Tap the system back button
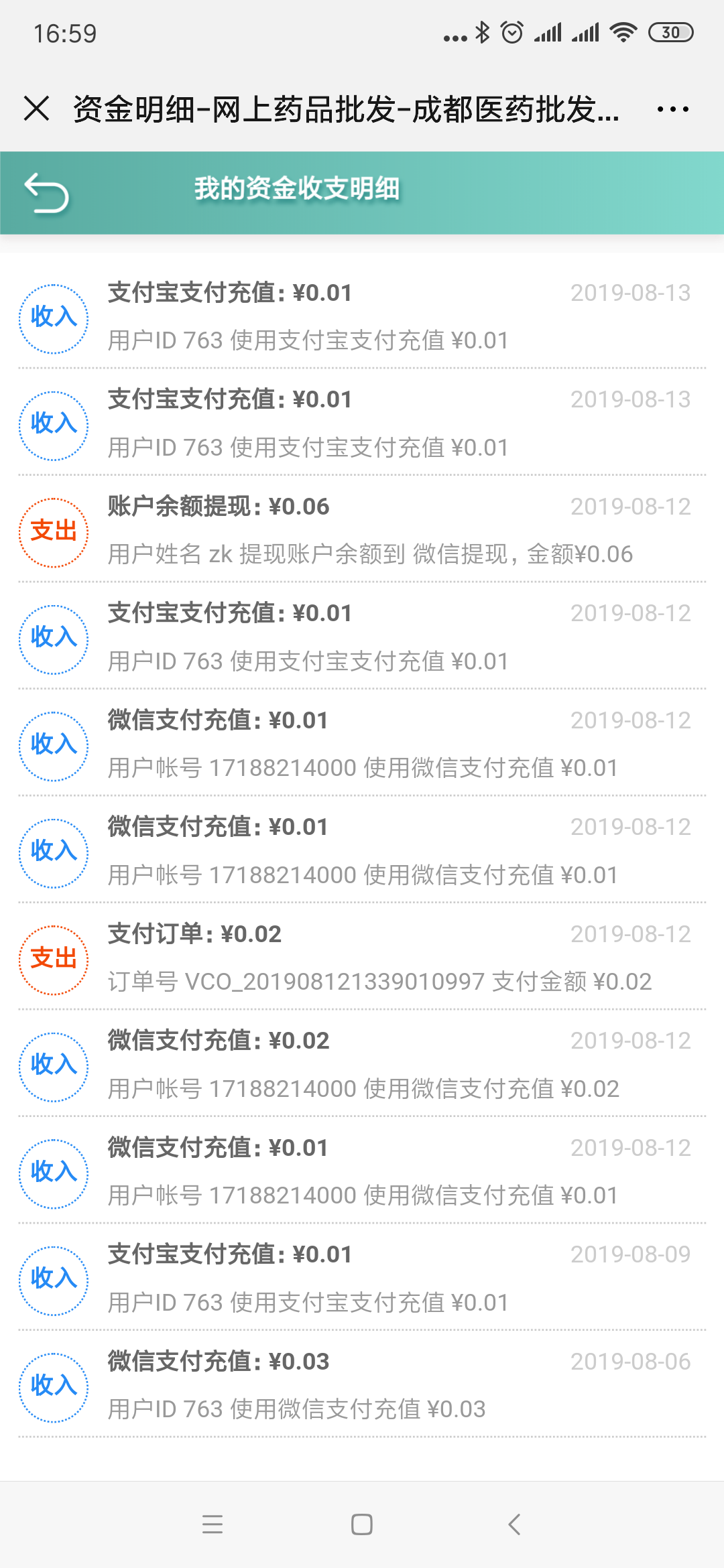The image size is (724, 1568). tap(514, 1524)
